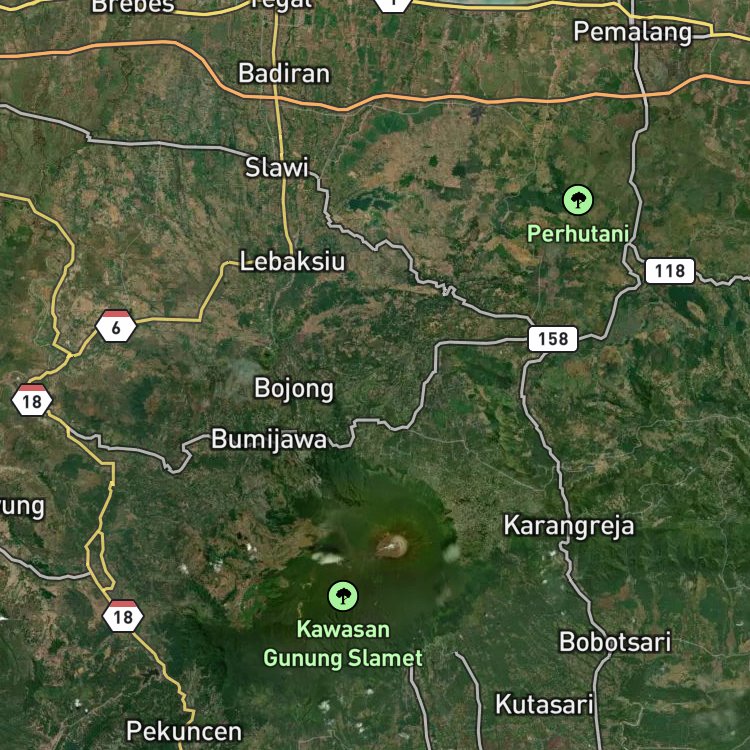This screenshot has height=750, width=750.
Task: Open the Kawasan Gunung Slamet park marker
Action: click(342, 596)
